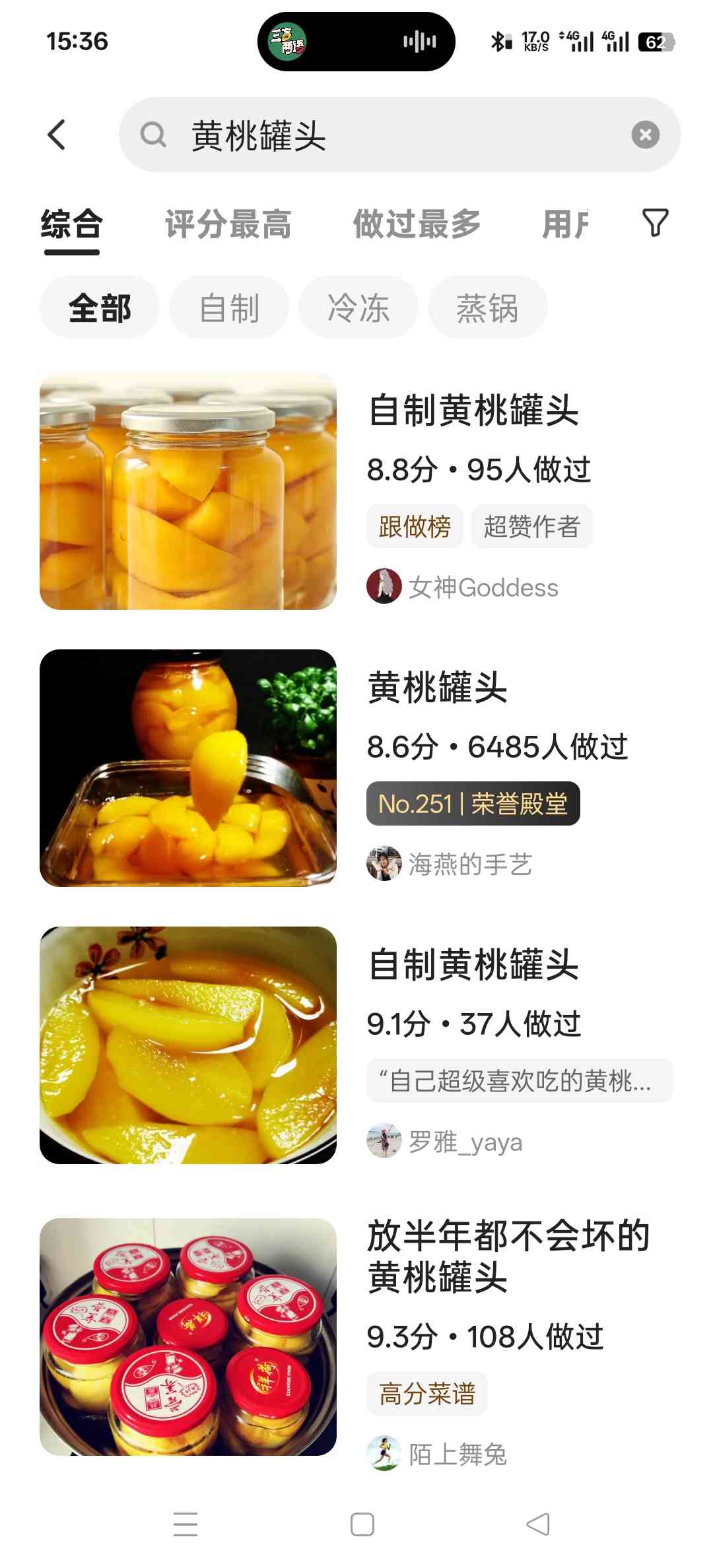Open the system recent apps menu

(x=186, y=1524)
